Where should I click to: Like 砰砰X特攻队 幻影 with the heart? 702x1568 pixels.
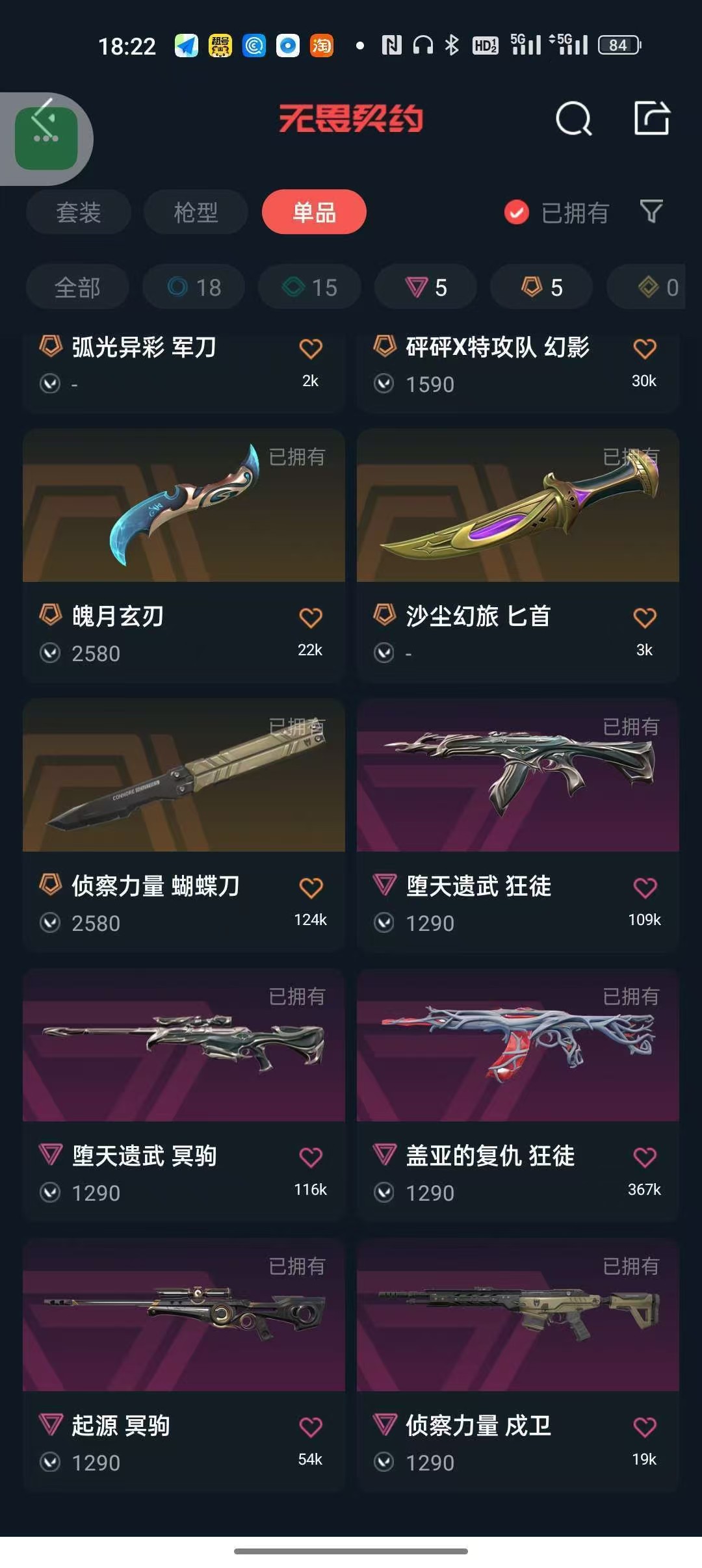point(645,348)
